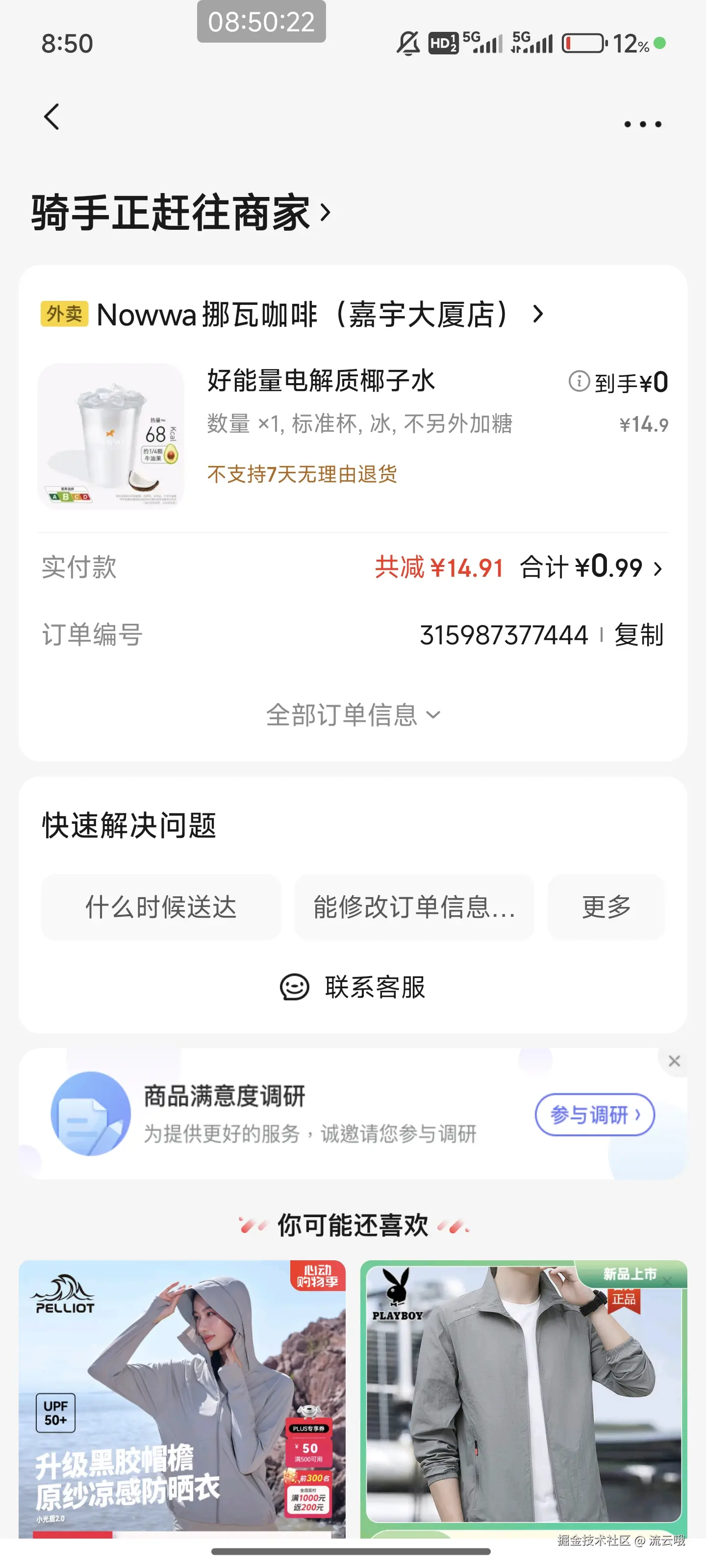Go back using the top-left arrow
Viewport: 706px width, 1568px height.
[52, 117]
